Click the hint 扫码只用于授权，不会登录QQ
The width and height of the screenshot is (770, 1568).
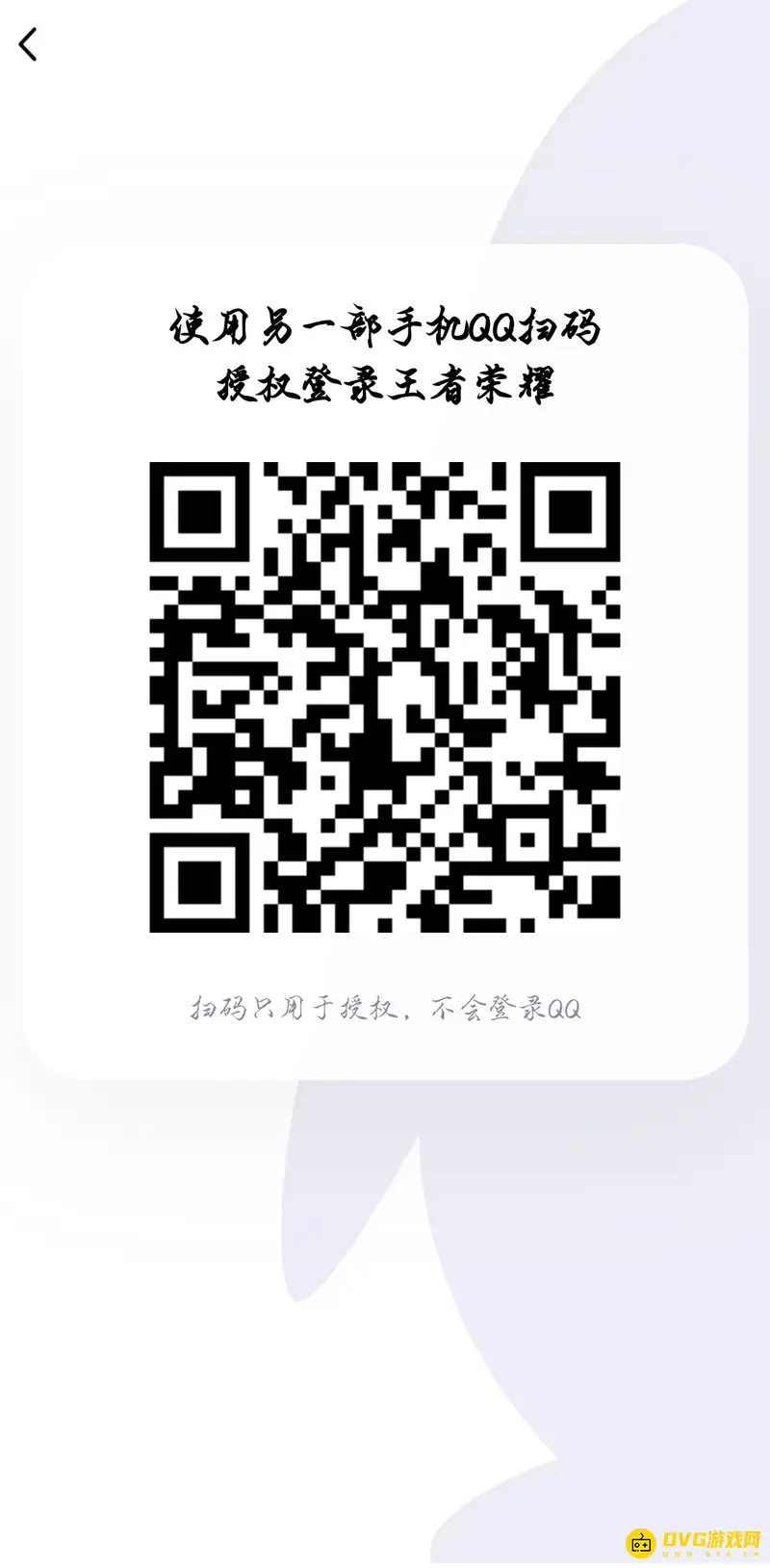point(385,1008)
